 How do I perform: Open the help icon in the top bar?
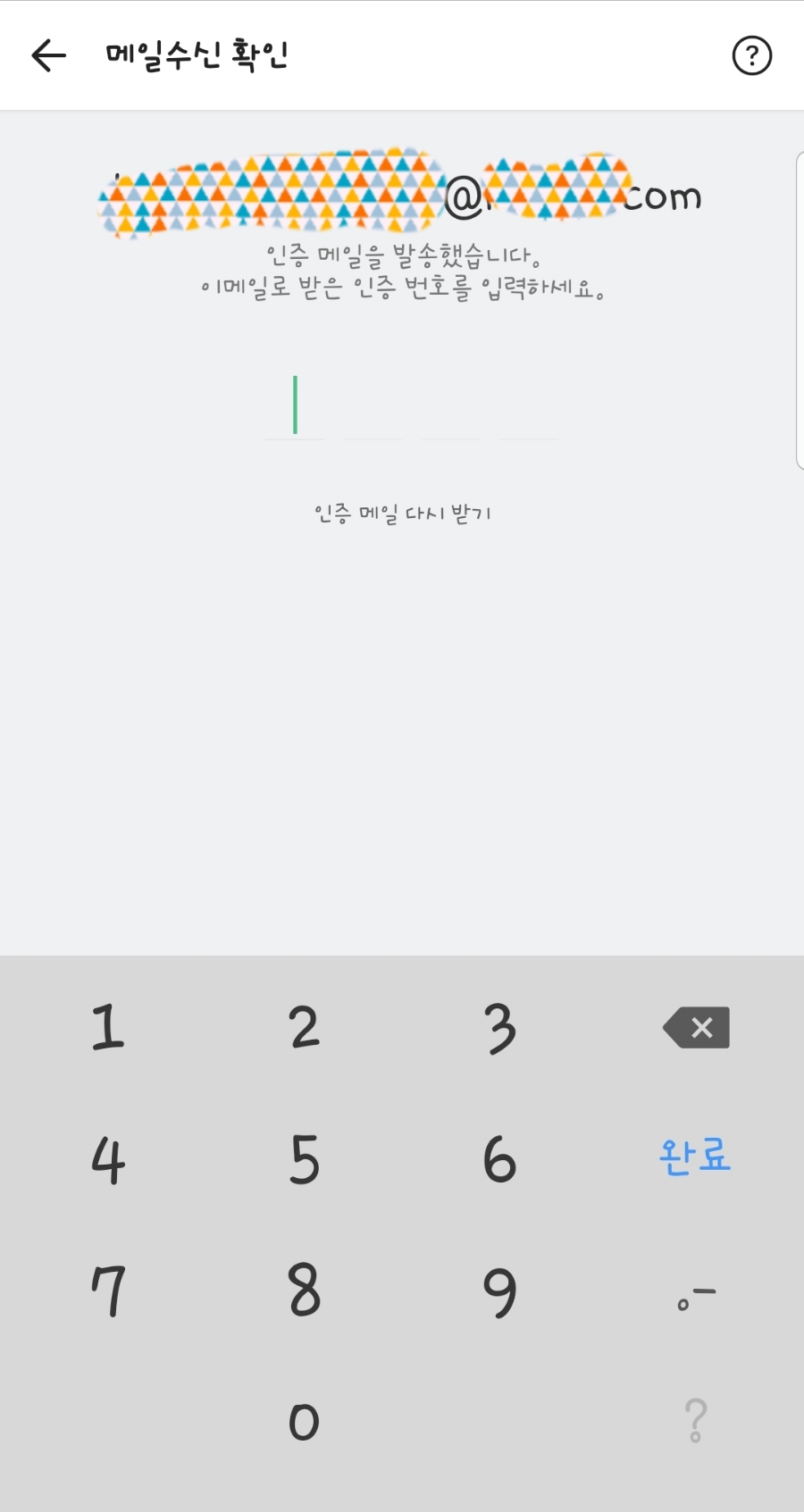[752, 54]
